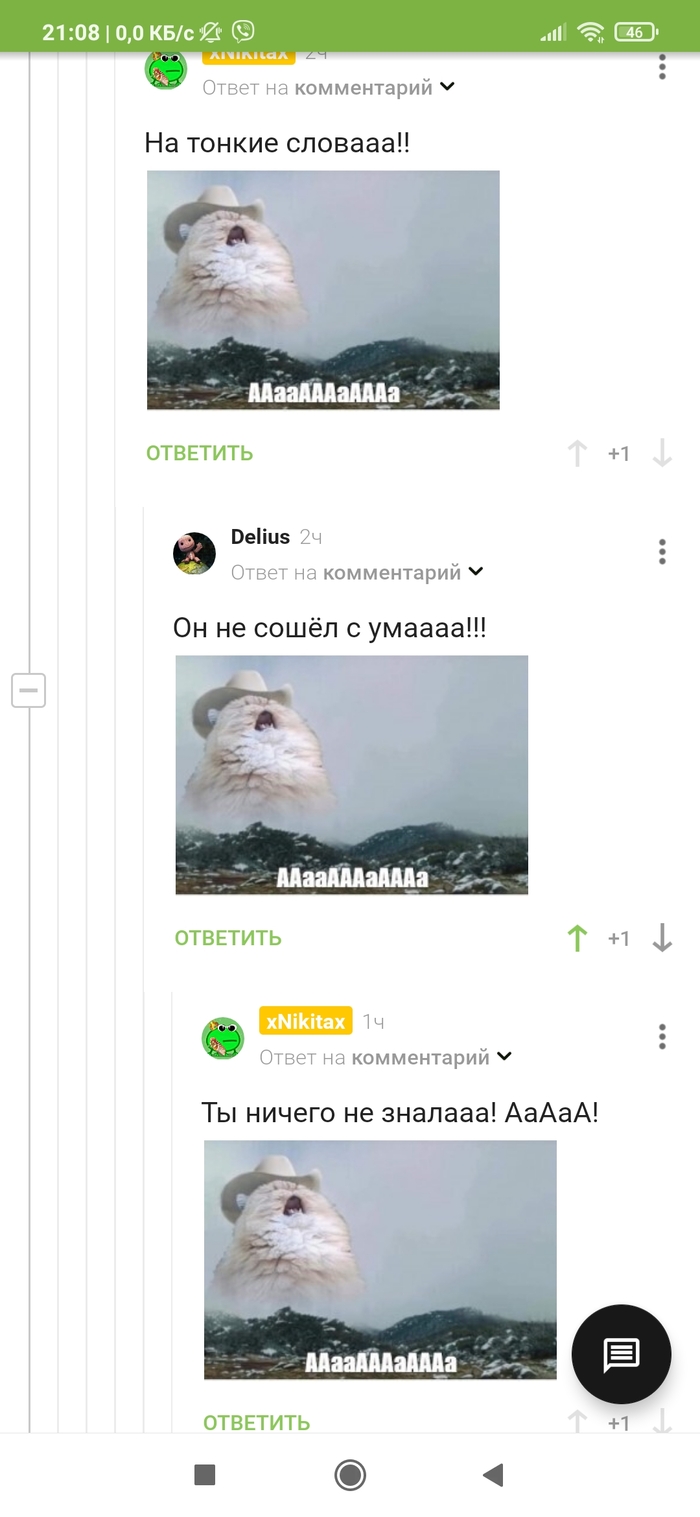This screenshot has width=700, height=1517.
Task: Downvote the comment 'На тонкие словааа!!'
Action: 662,454
